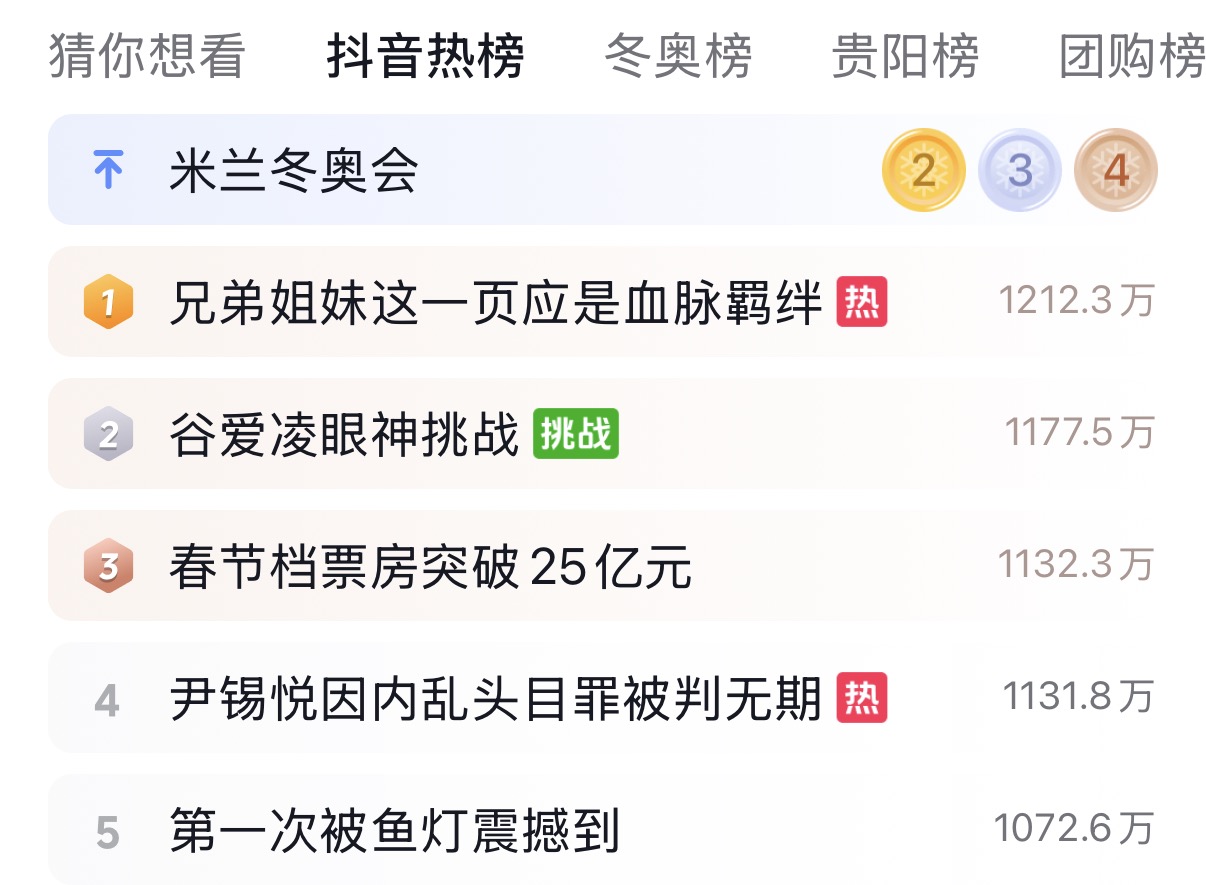The image size is (1206, 885).
Task: View the 谷爱凌眼神挑战 challenge topic
Action: (344, 434)
